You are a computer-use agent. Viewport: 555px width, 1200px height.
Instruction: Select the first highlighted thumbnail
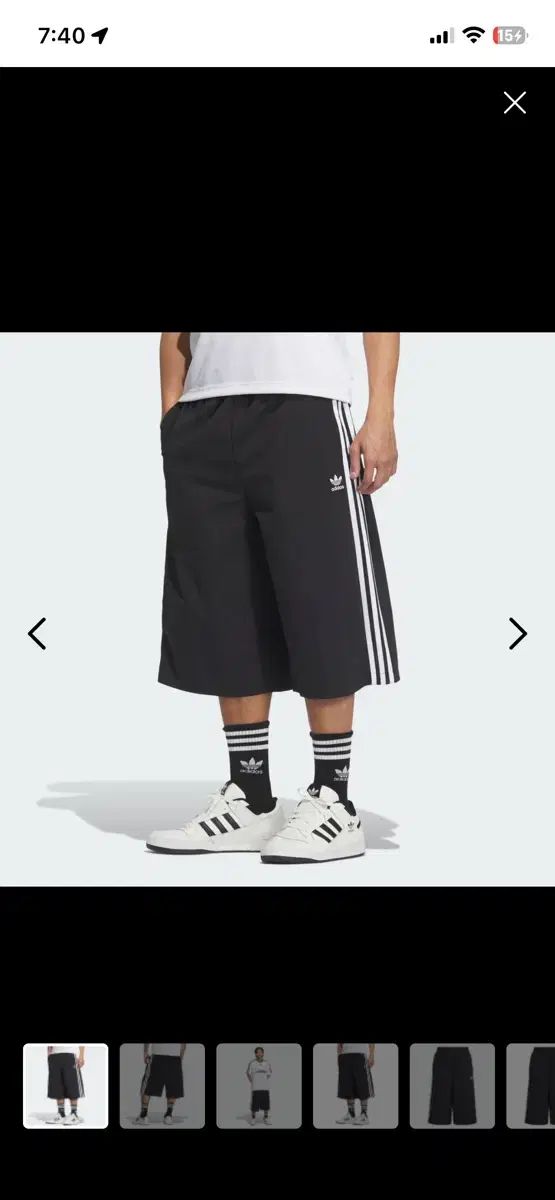(66, 1086)
